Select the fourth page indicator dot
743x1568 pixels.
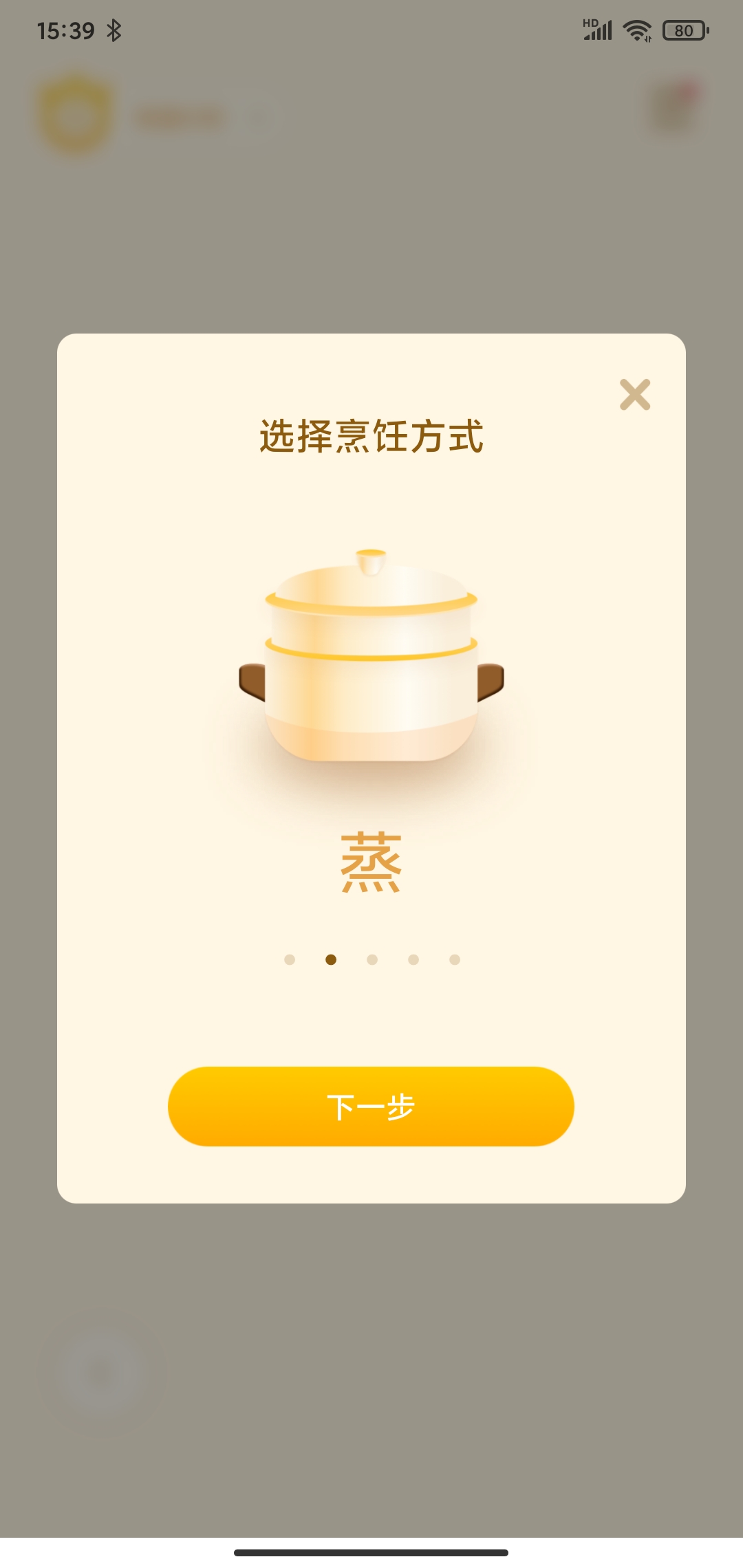[x=413, y=959]
